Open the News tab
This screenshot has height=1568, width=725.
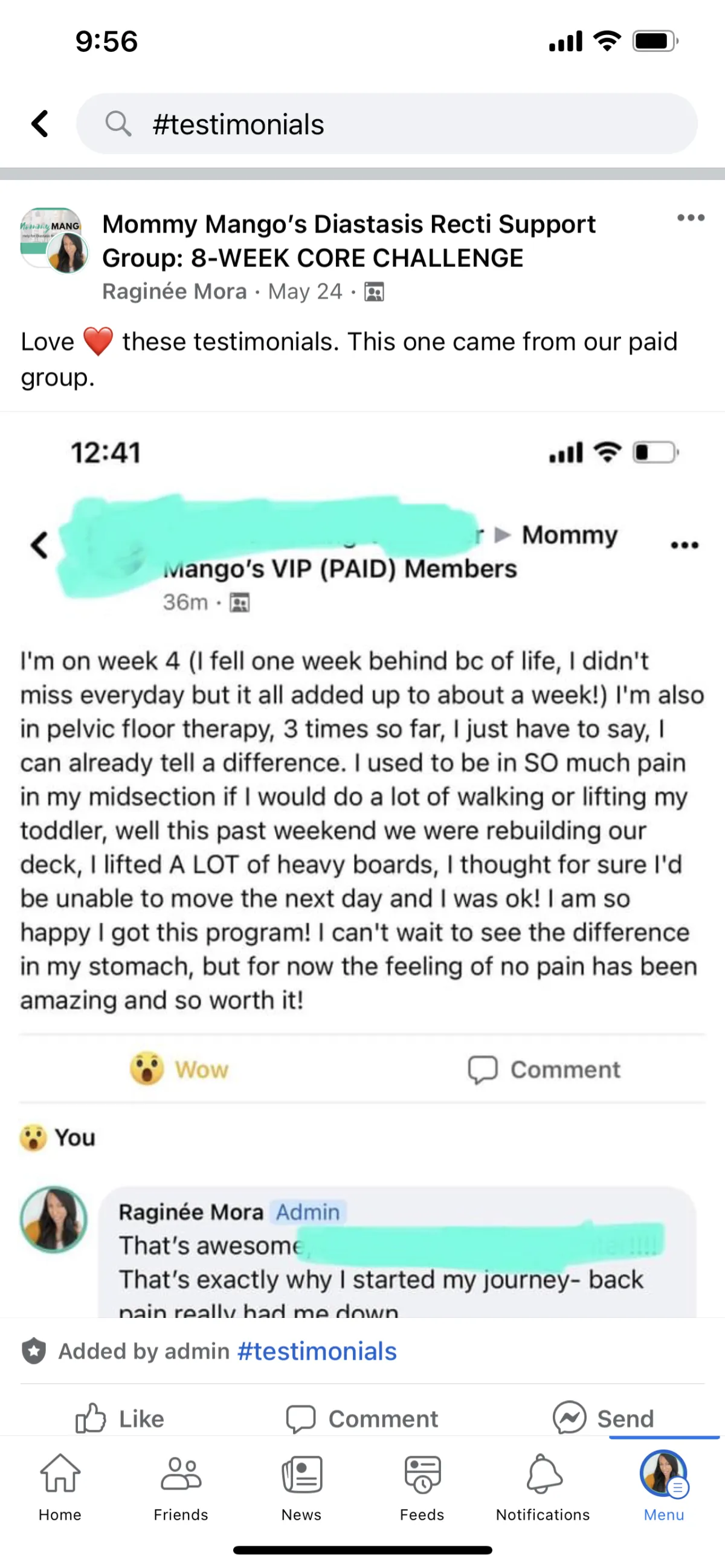(301, 1487)
